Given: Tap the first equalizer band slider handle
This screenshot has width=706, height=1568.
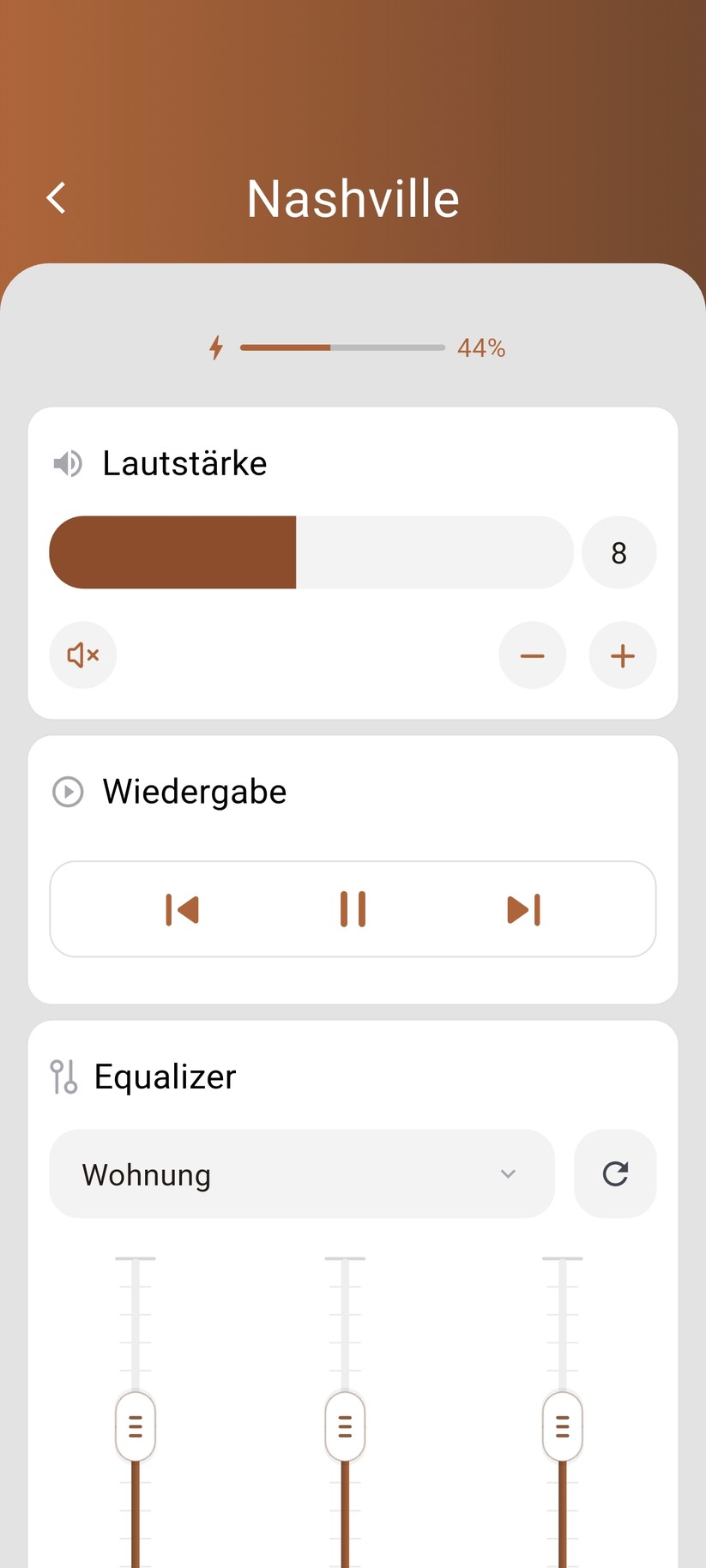Looking at the screenshot, I should [x=136, y=1426].
